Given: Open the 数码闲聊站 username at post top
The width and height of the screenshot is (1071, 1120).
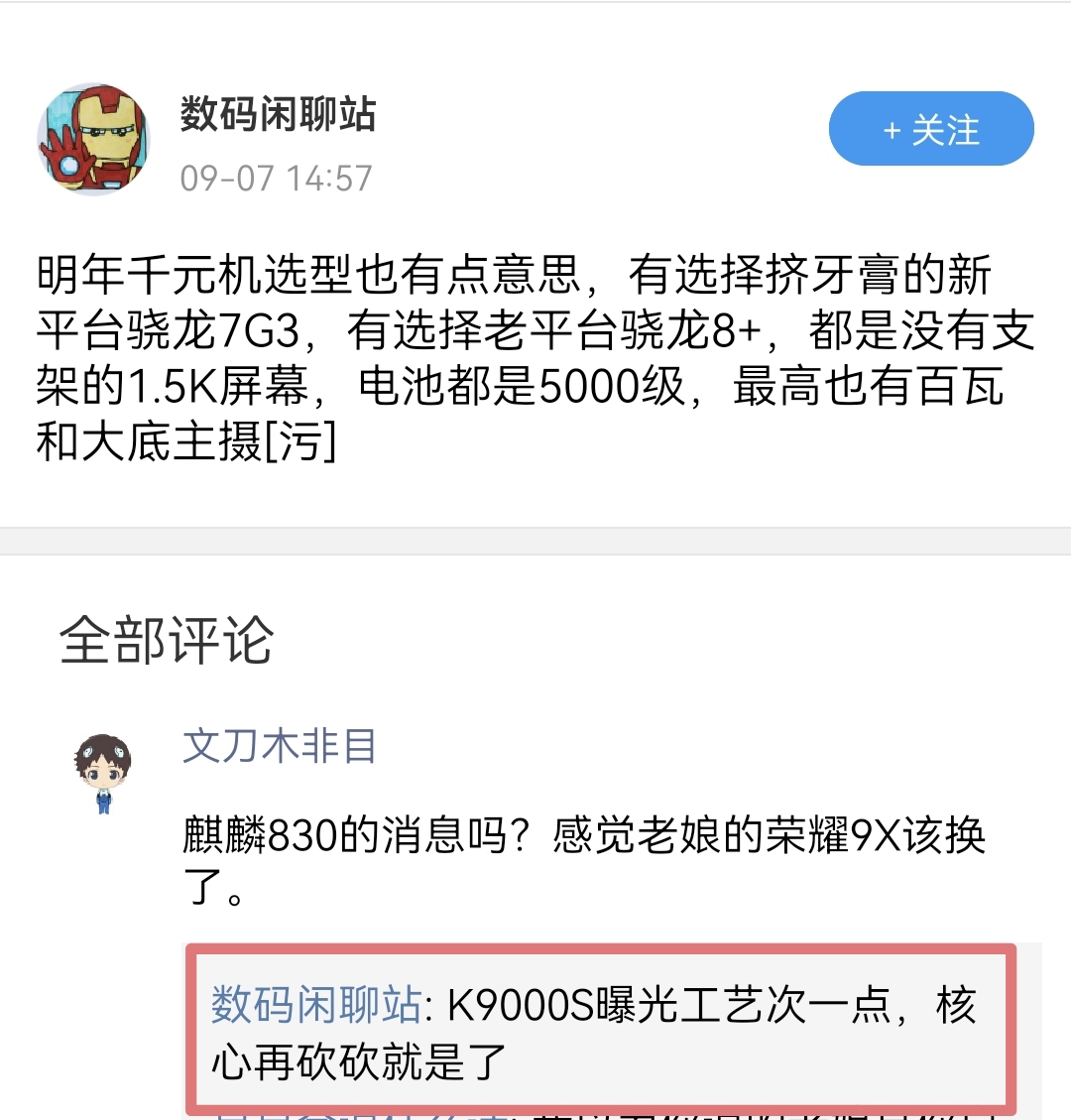Looking at the screenshot, I should (278, 115).
